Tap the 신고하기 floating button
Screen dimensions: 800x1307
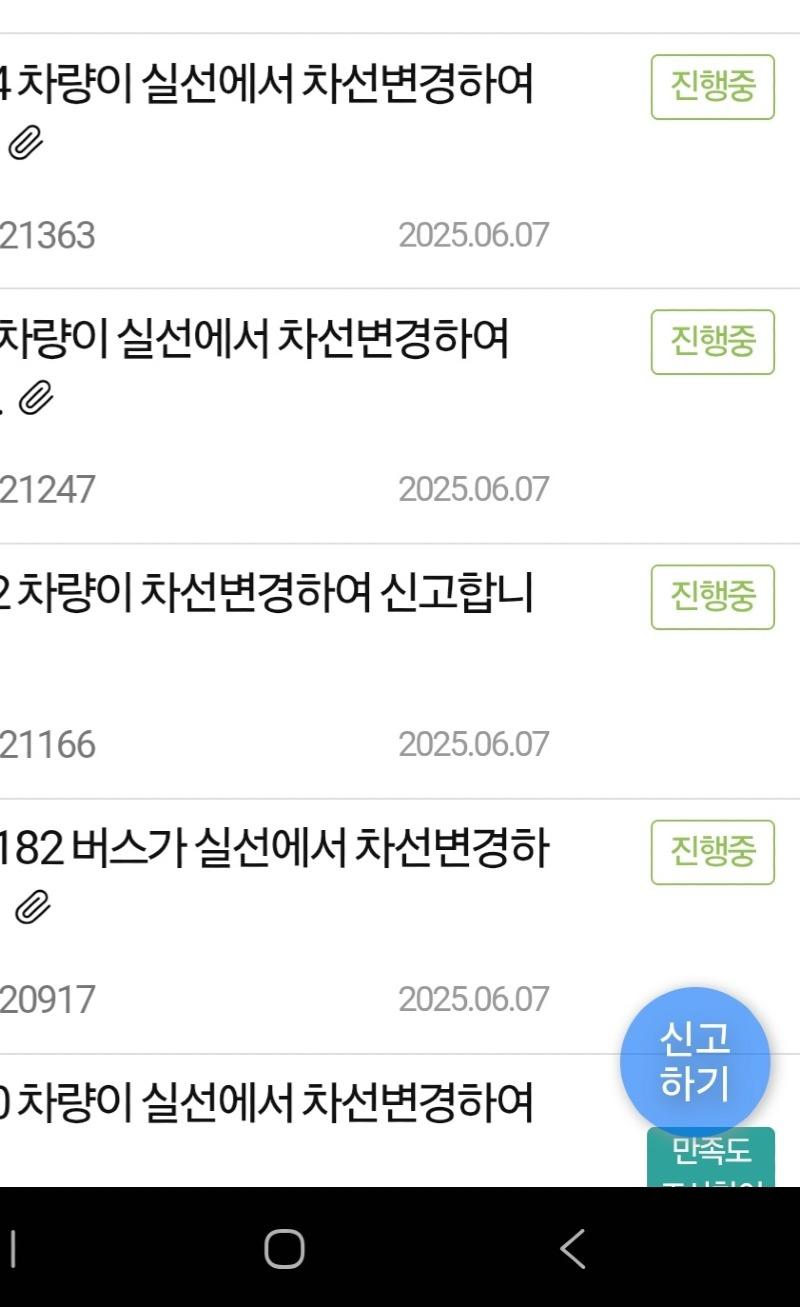pyautogui.click(x=695, y=1062)
